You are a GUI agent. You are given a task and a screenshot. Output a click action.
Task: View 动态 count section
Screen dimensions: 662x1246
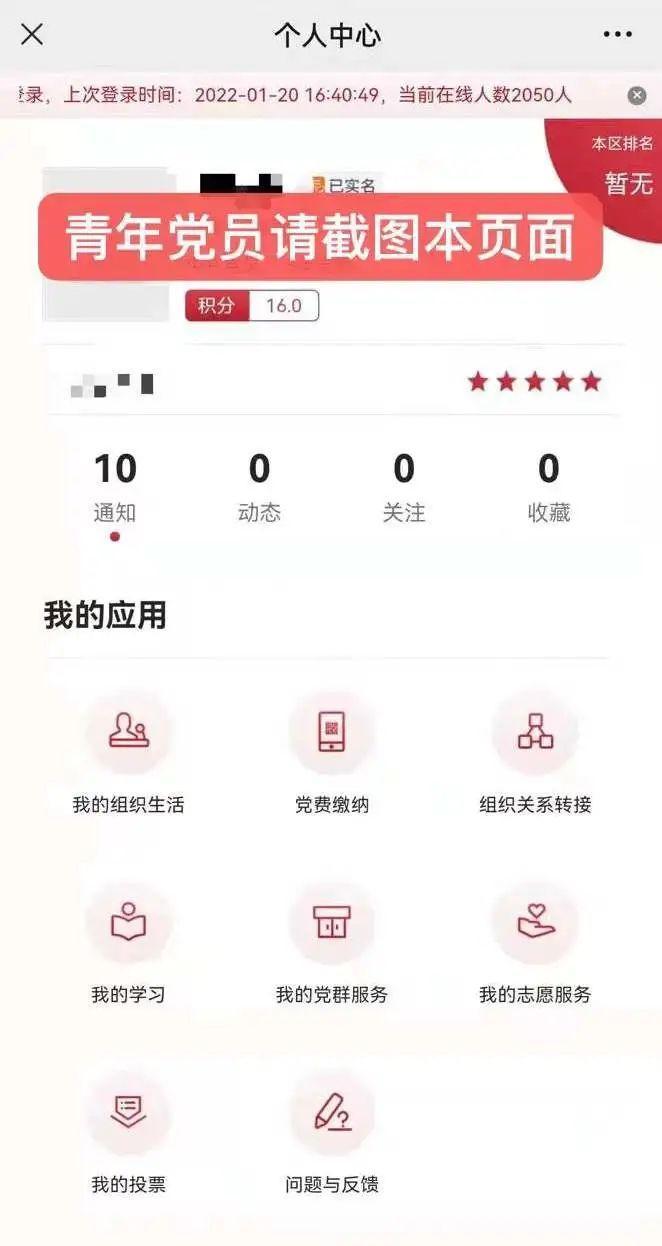(x=259, y=487)
